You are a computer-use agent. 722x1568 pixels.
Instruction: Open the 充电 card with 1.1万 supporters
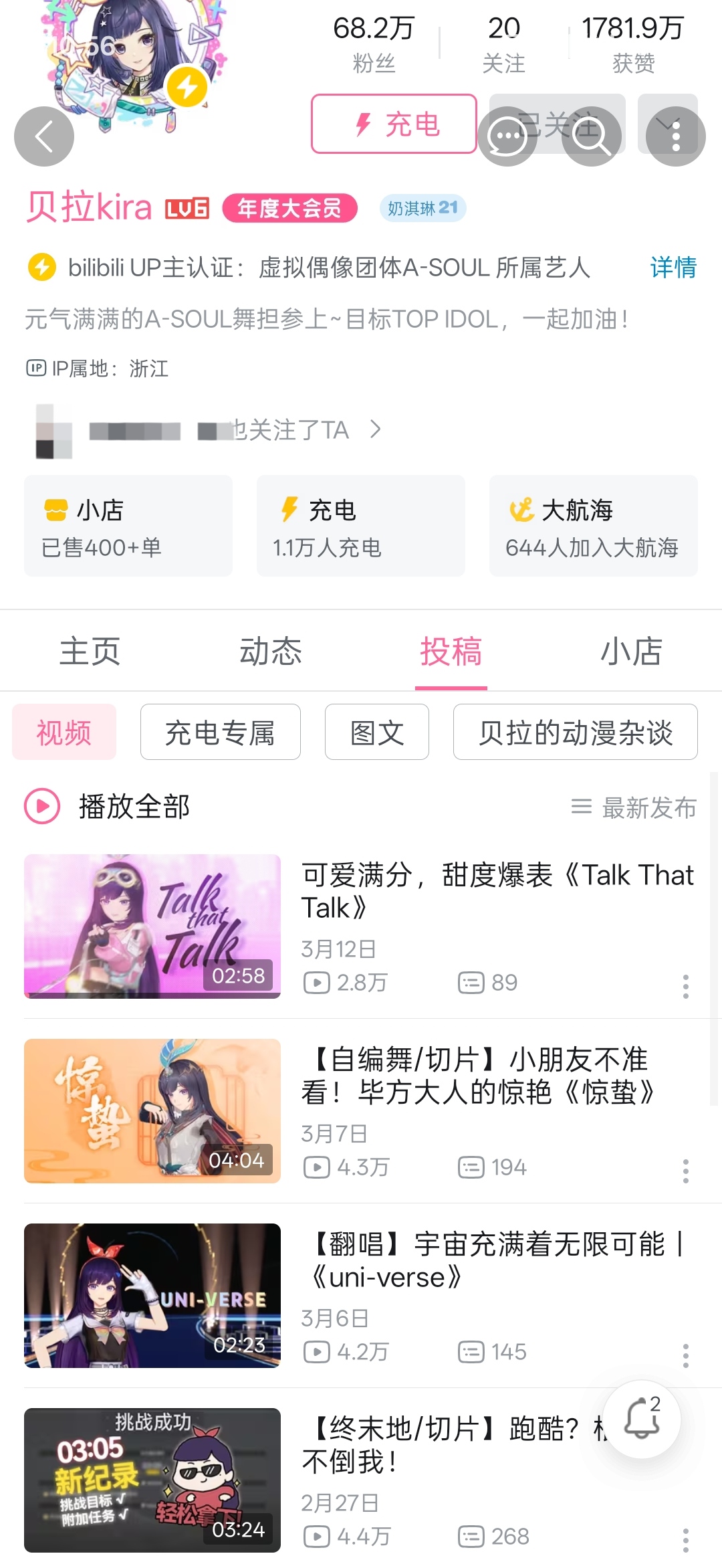point(360,526)
